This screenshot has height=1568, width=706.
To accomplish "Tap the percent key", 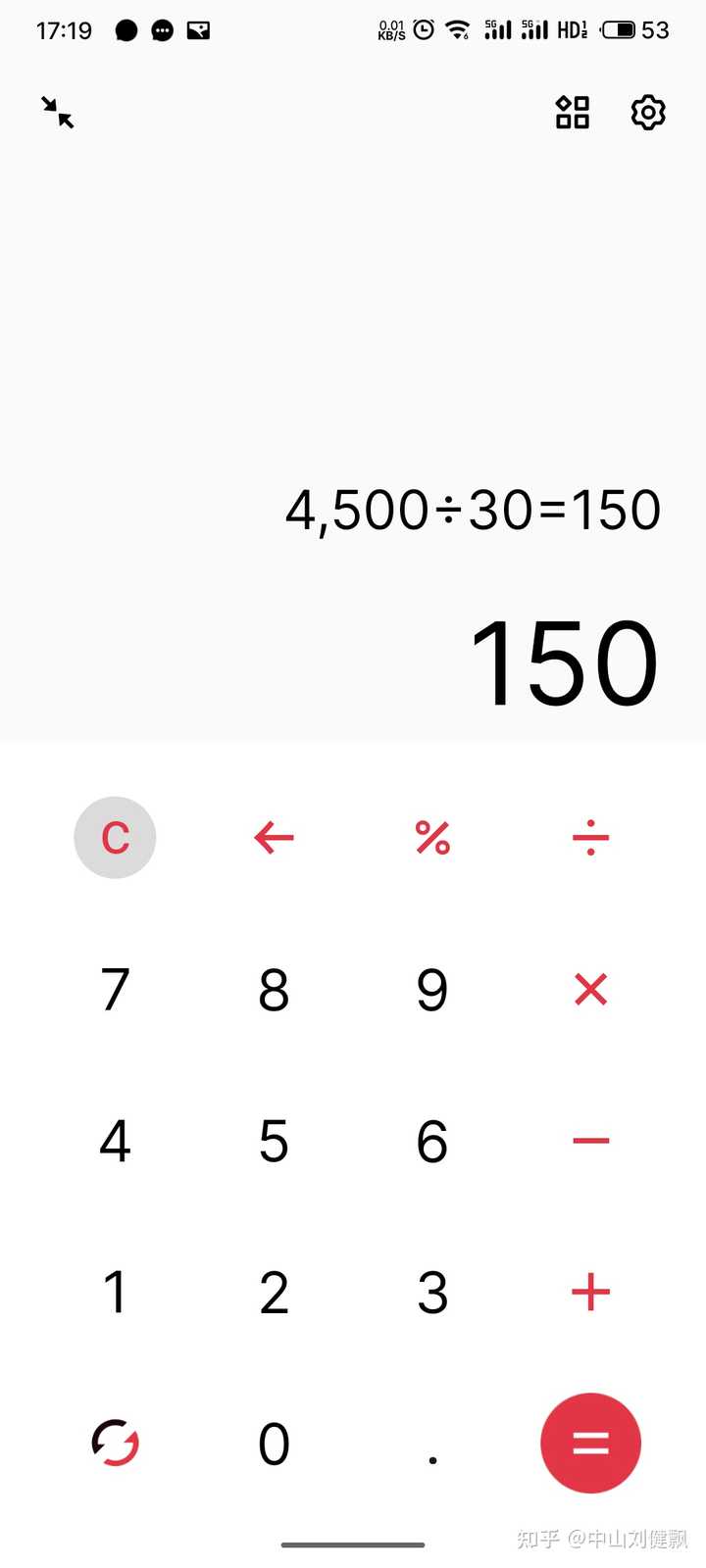I will (x=432, y=838).
